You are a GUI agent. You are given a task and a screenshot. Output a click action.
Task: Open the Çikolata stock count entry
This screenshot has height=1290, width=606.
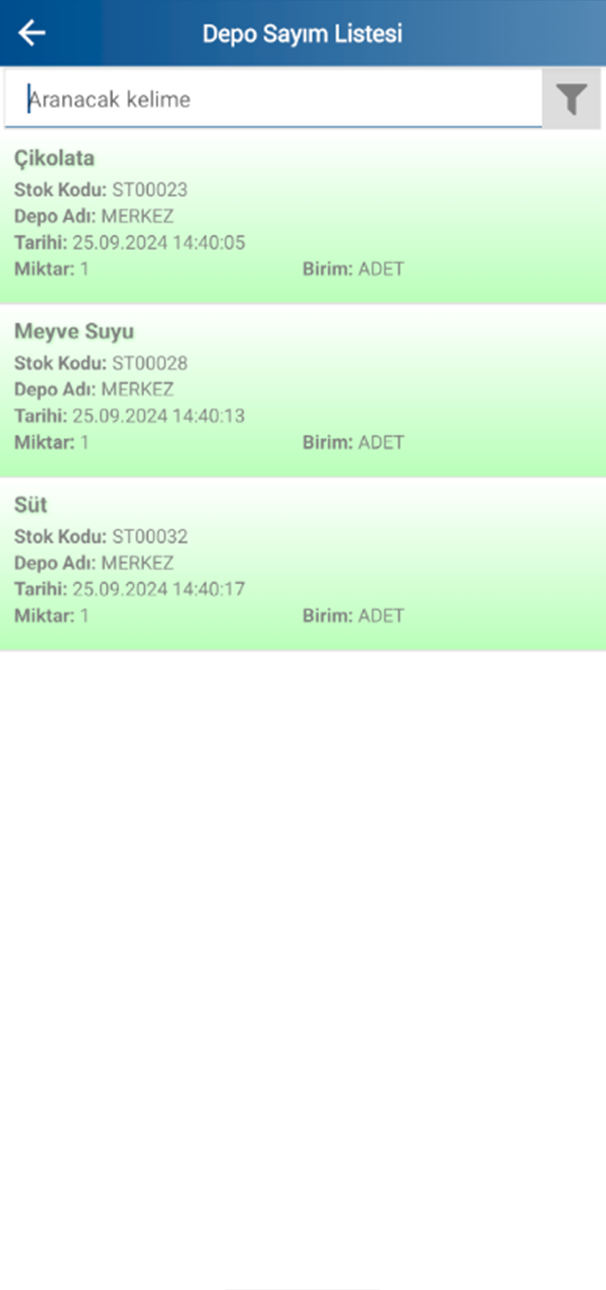click(x=303, y=217)
